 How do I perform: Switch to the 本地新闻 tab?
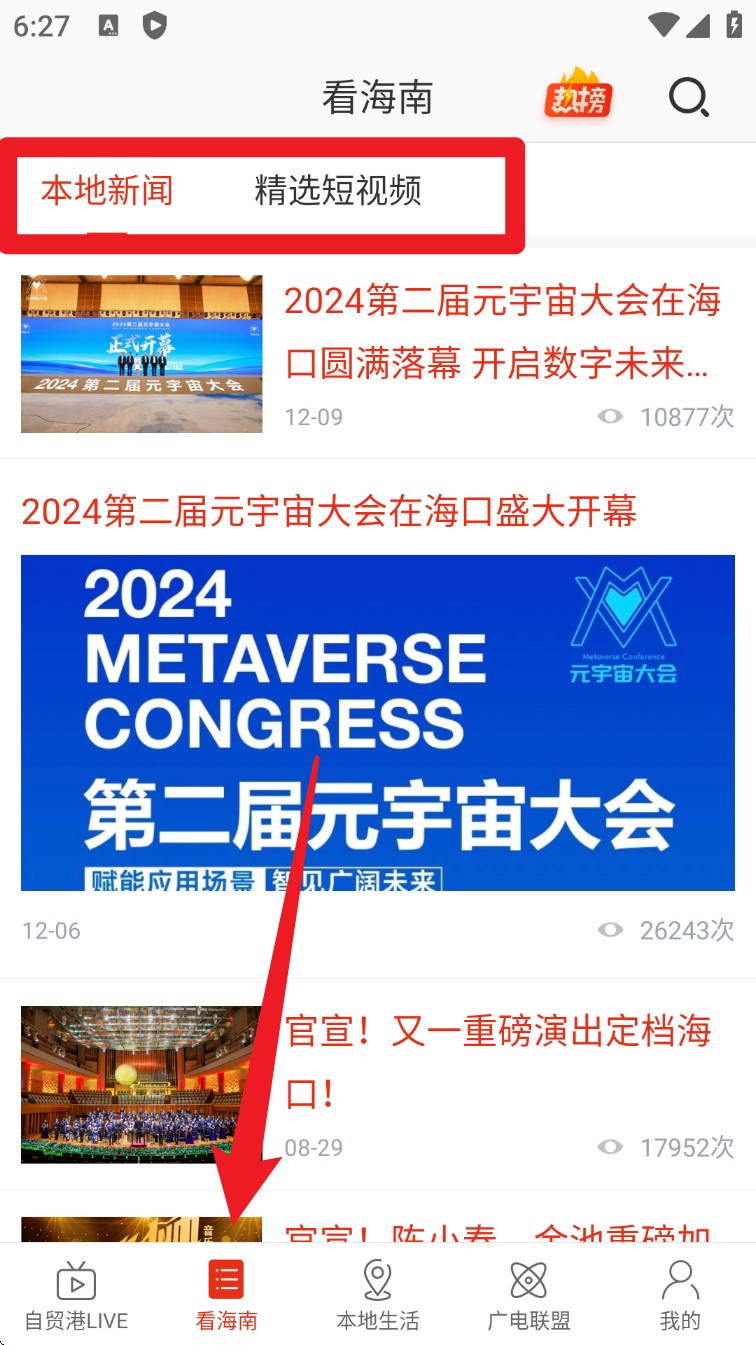tap(107, 190)
